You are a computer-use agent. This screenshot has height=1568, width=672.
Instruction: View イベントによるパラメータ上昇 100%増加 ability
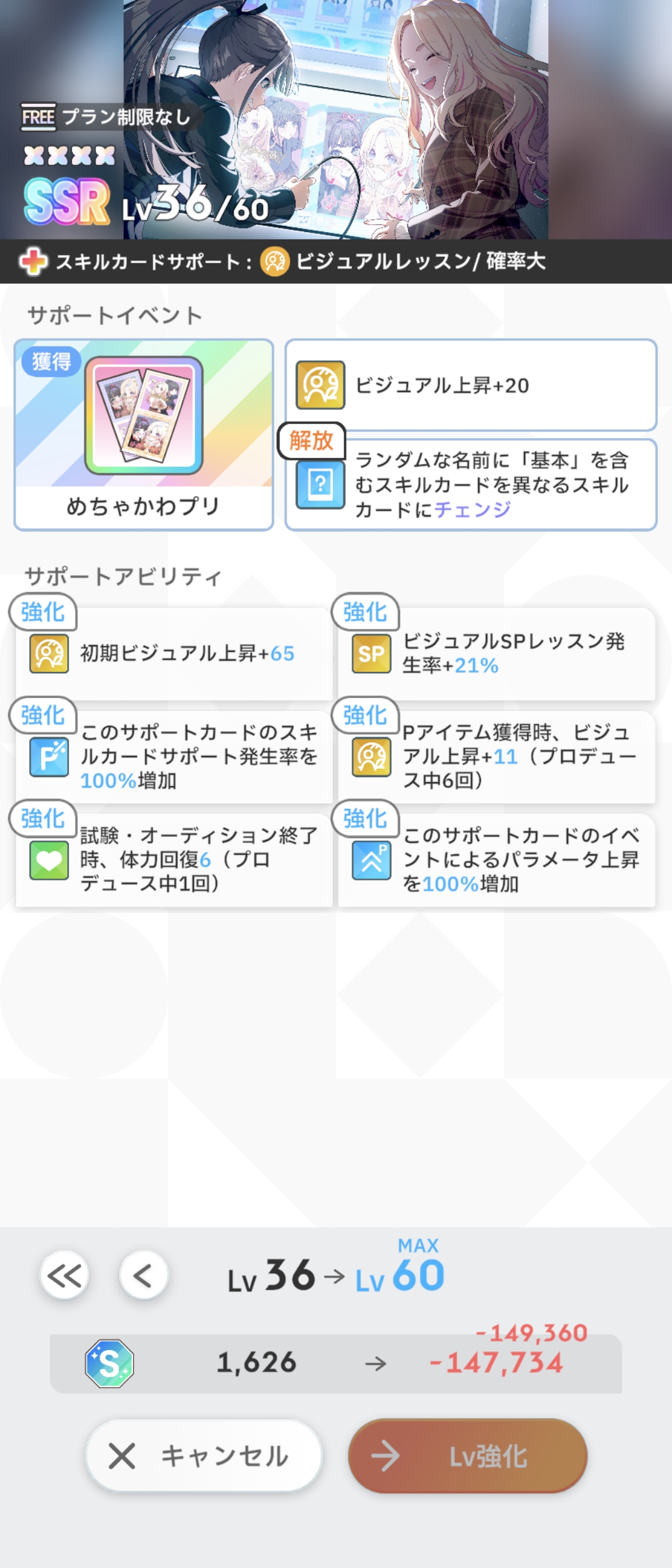(496, 860)
